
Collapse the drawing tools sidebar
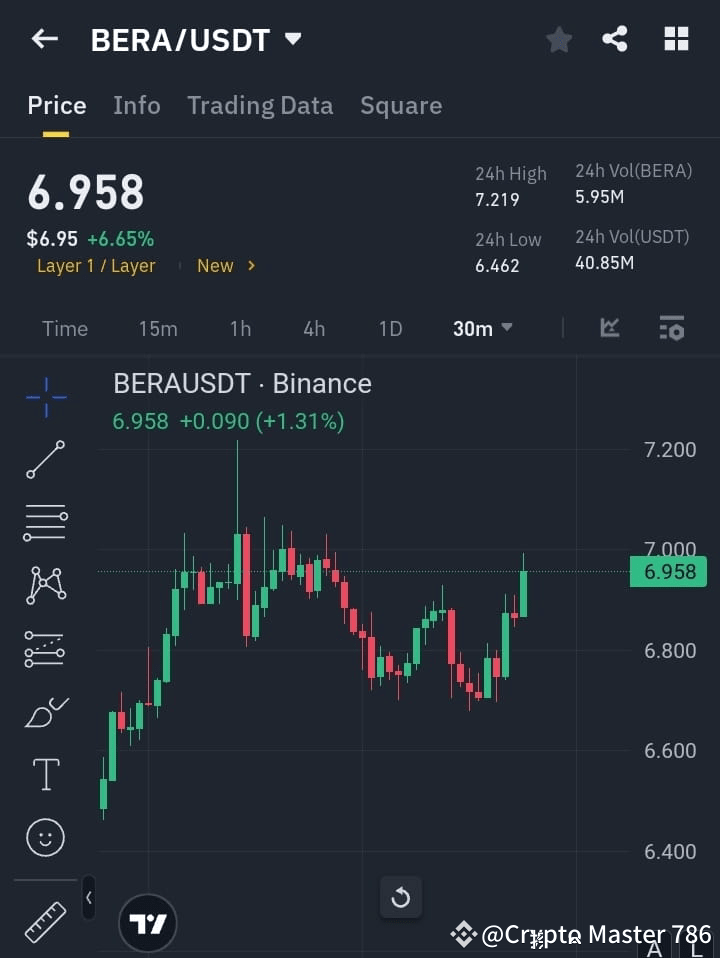pyautogui.click(x=88, y=898)
